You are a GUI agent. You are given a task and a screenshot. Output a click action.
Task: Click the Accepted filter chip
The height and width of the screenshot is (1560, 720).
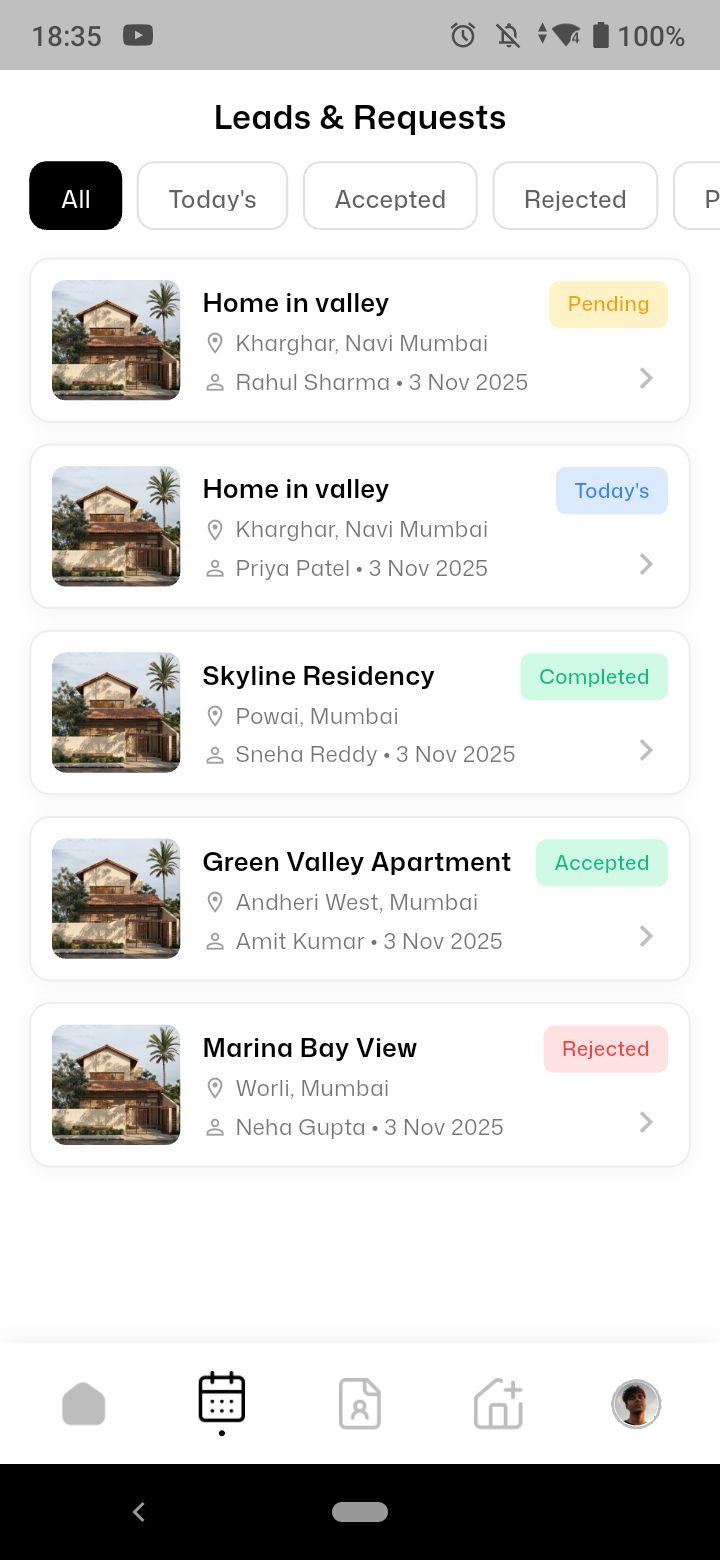[x=390, y=196]
